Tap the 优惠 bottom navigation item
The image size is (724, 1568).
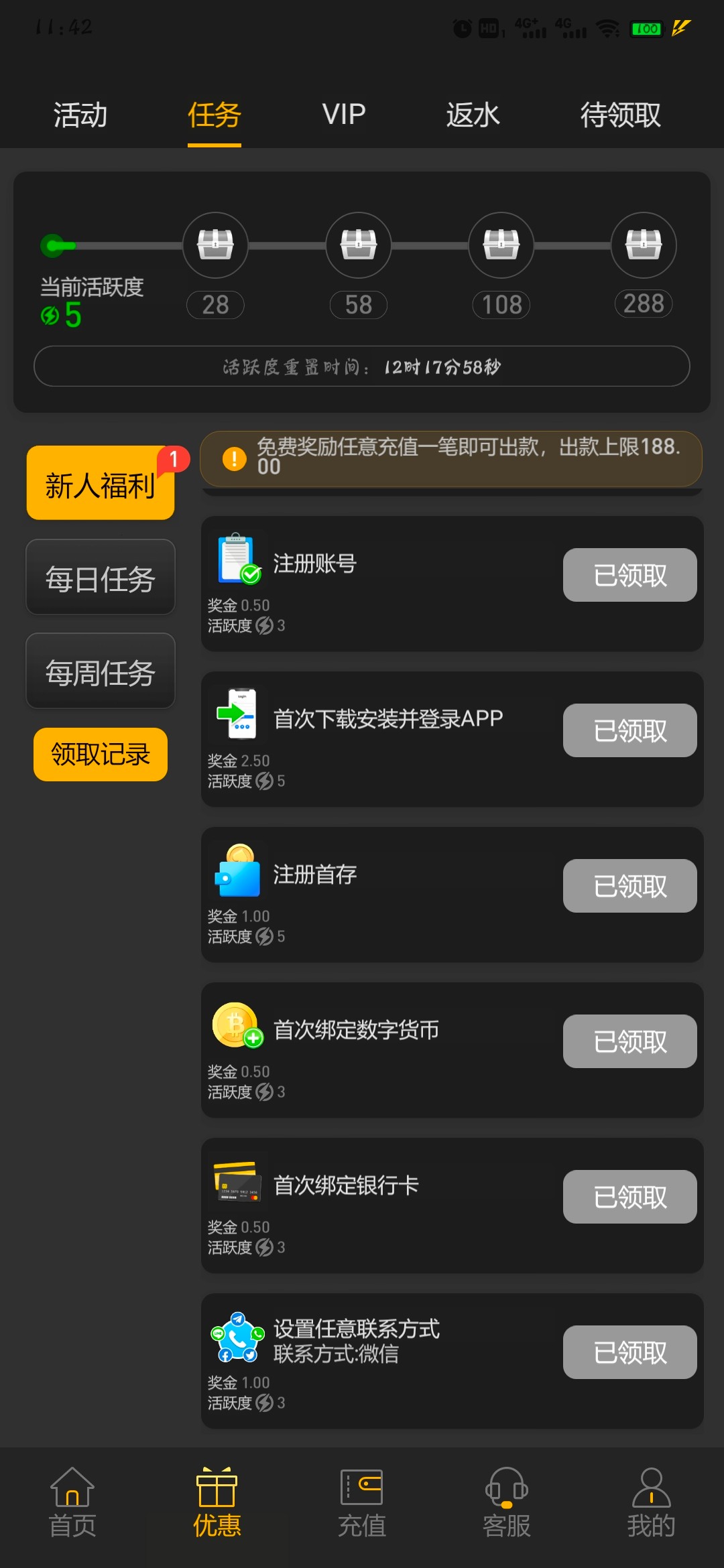tap(217, 1502)
